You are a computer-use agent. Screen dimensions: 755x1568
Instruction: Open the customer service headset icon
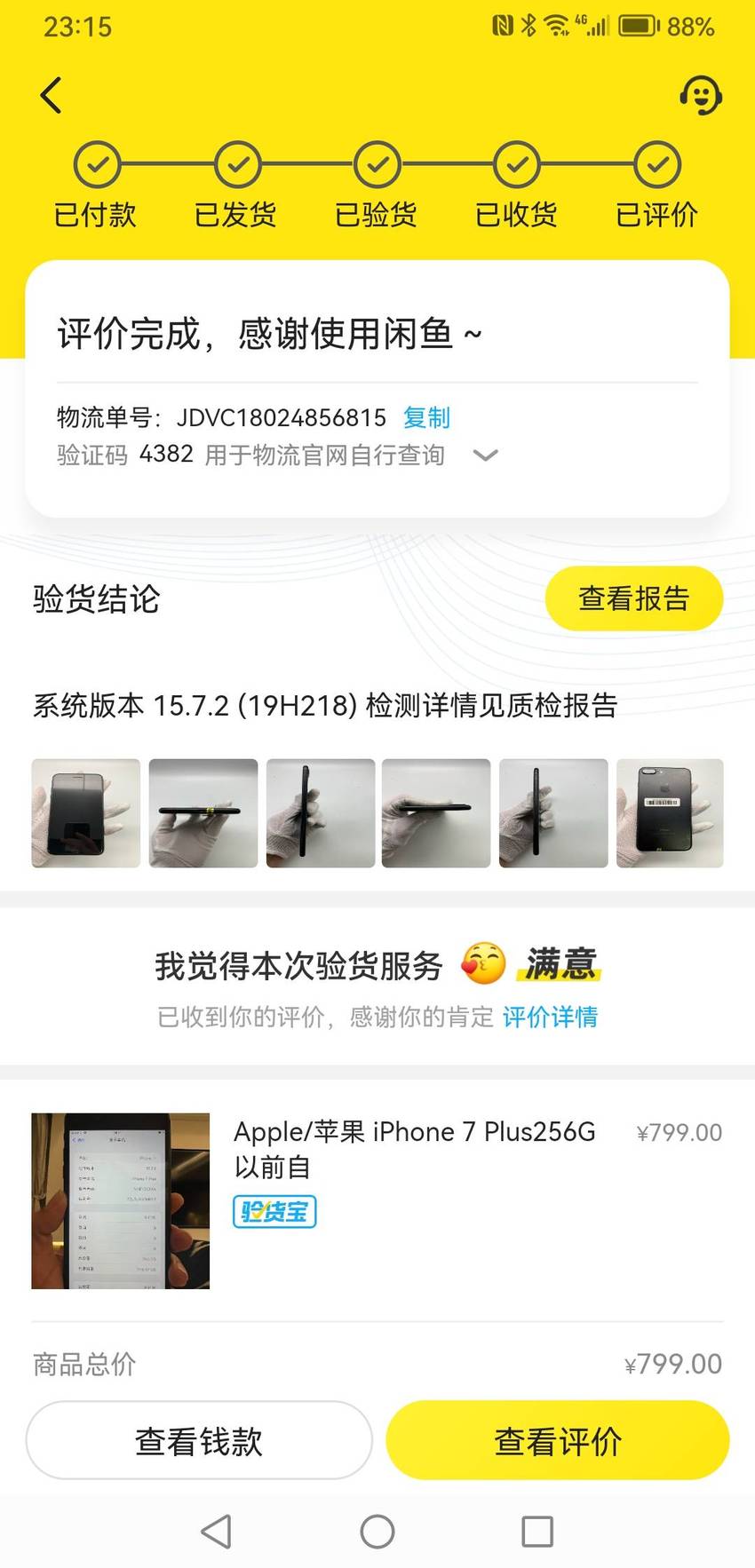700,94
